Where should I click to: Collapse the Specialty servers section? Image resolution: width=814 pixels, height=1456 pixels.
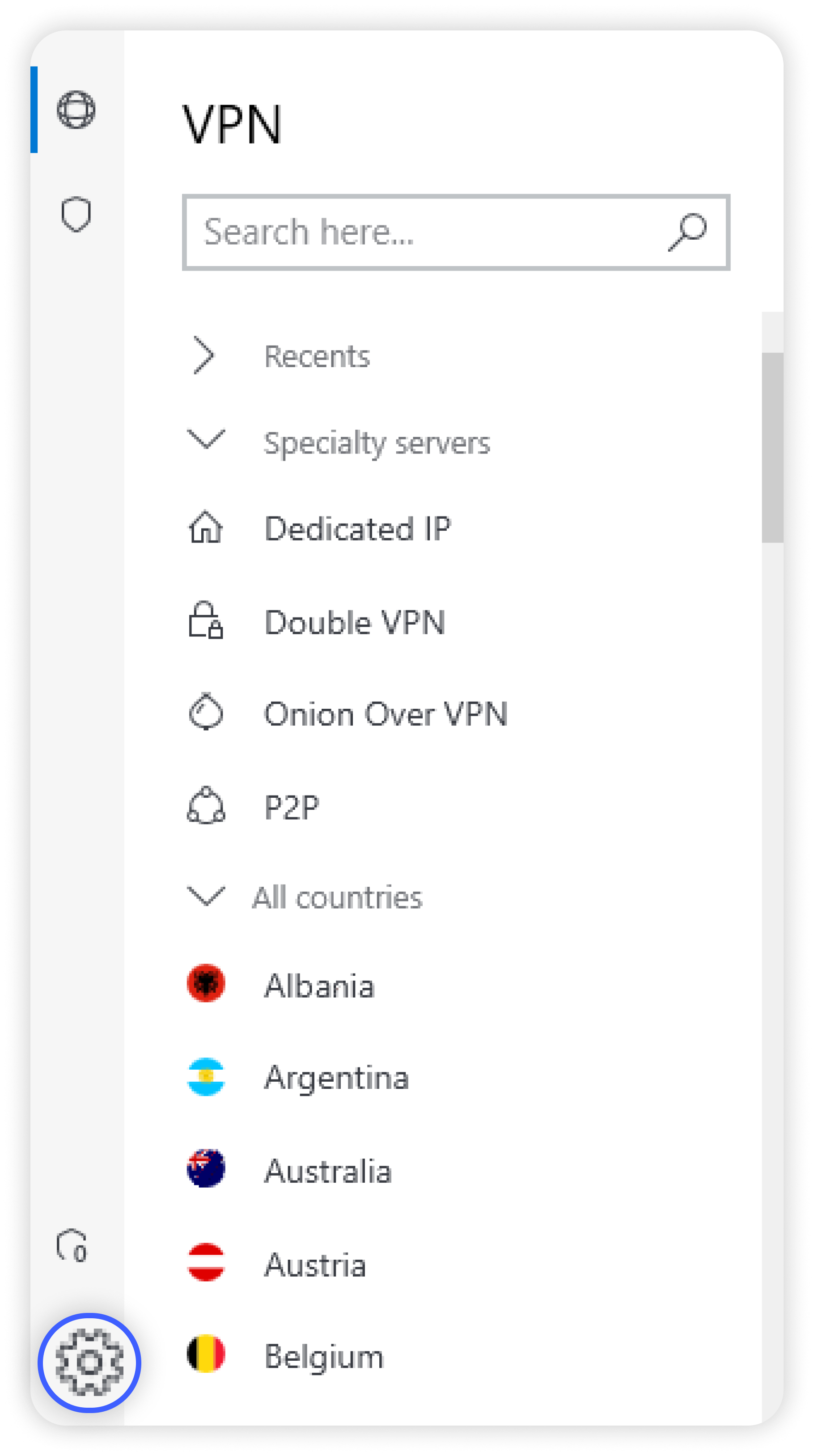206,440
